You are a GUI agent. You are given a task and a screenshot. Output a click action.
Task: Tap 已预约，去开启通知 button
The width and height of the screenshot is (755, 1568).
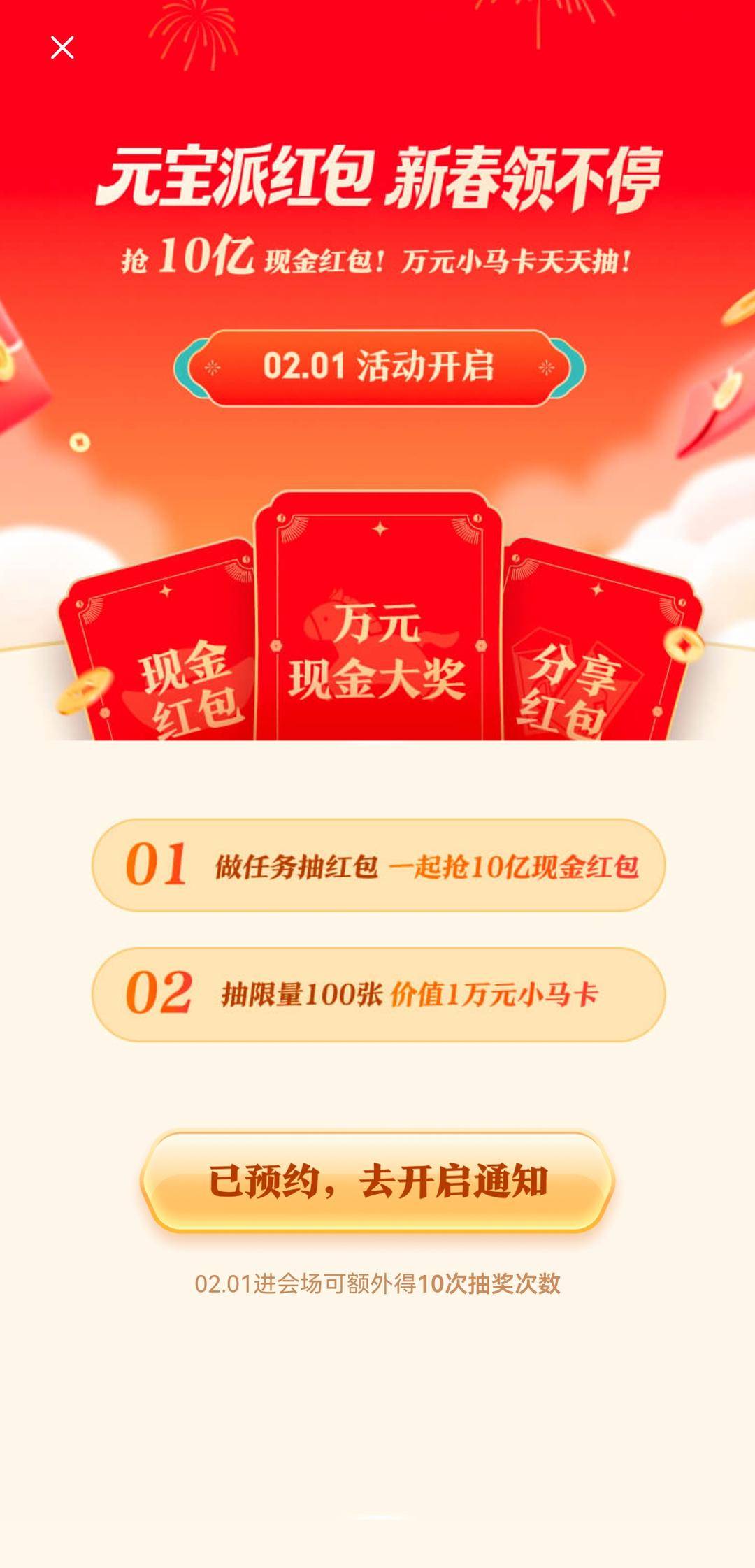point(377,1181)
